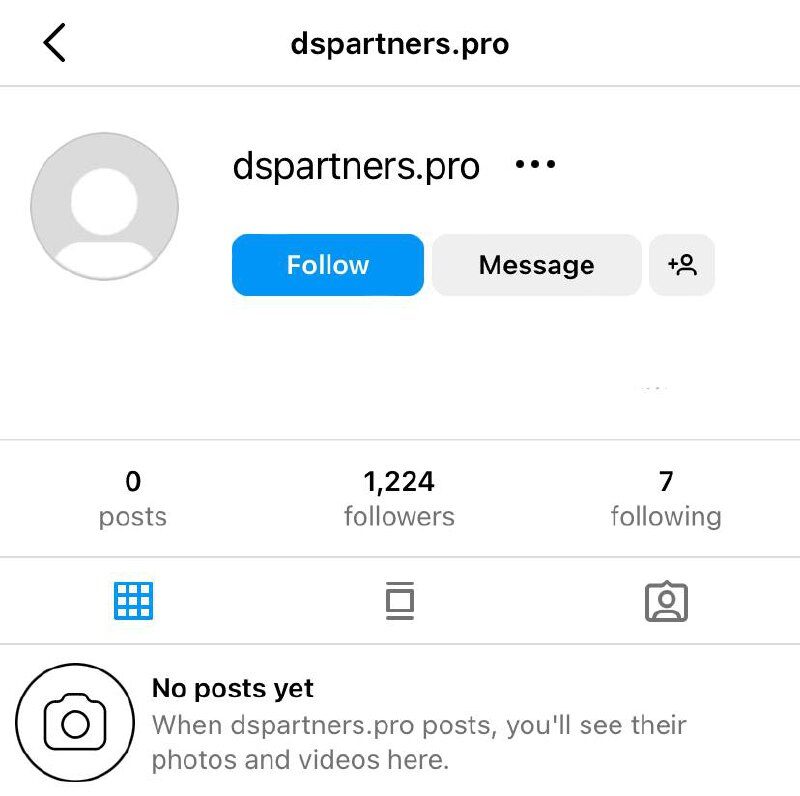This screenshot has width=800, height=796.
Task: Switch to the tagged photos tab
Action: 666,601
